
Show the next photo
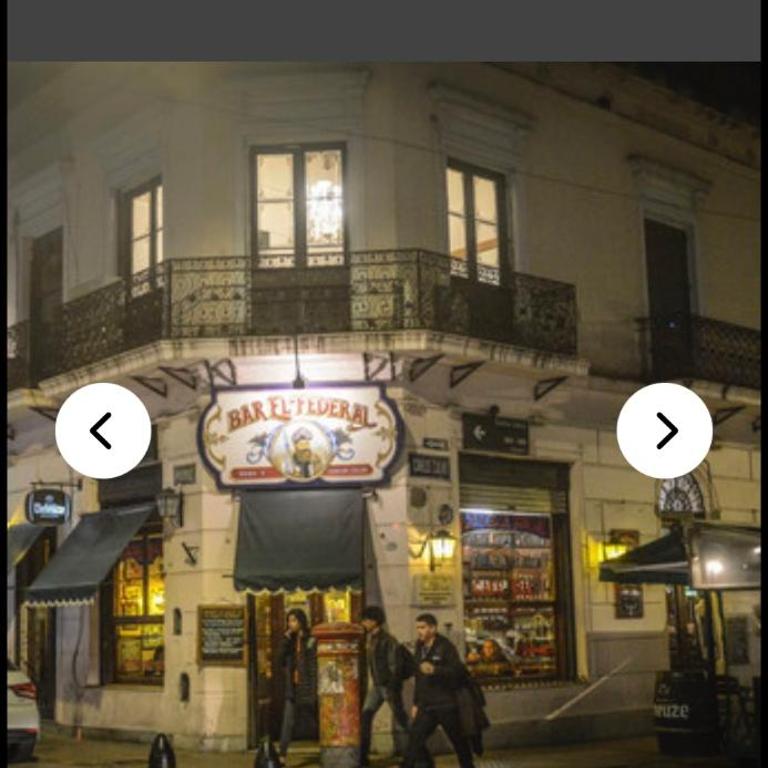click(x=665, y=431)
